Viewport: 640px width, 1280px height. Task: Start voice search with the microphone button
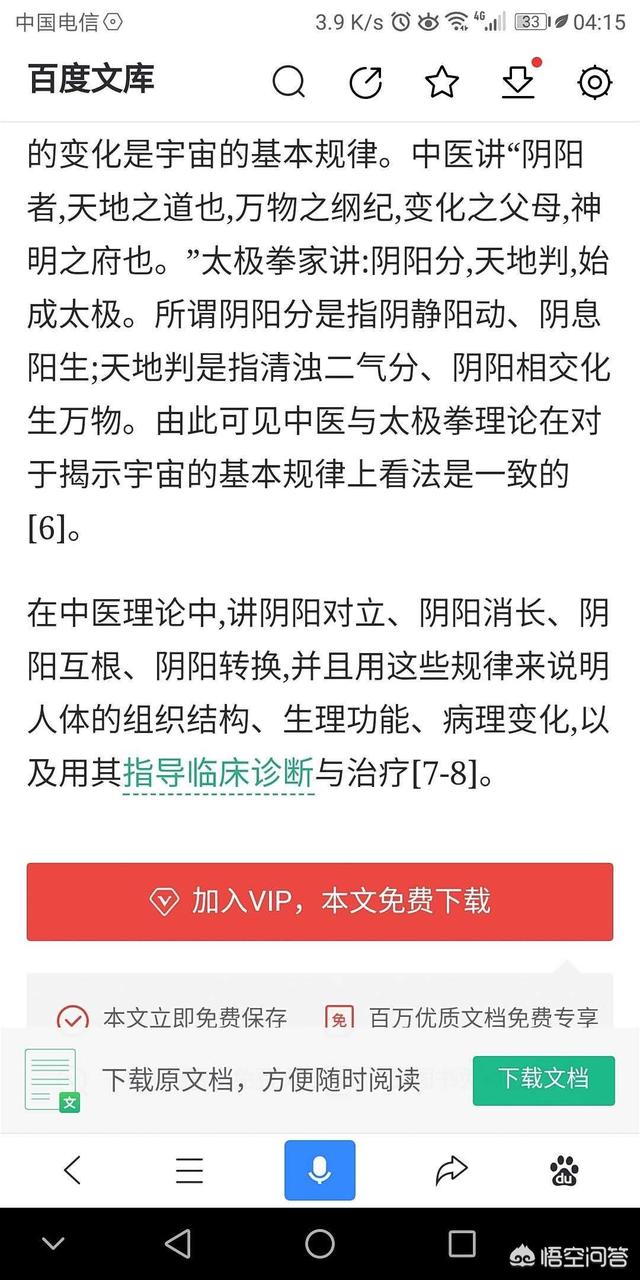[320, 1170]
